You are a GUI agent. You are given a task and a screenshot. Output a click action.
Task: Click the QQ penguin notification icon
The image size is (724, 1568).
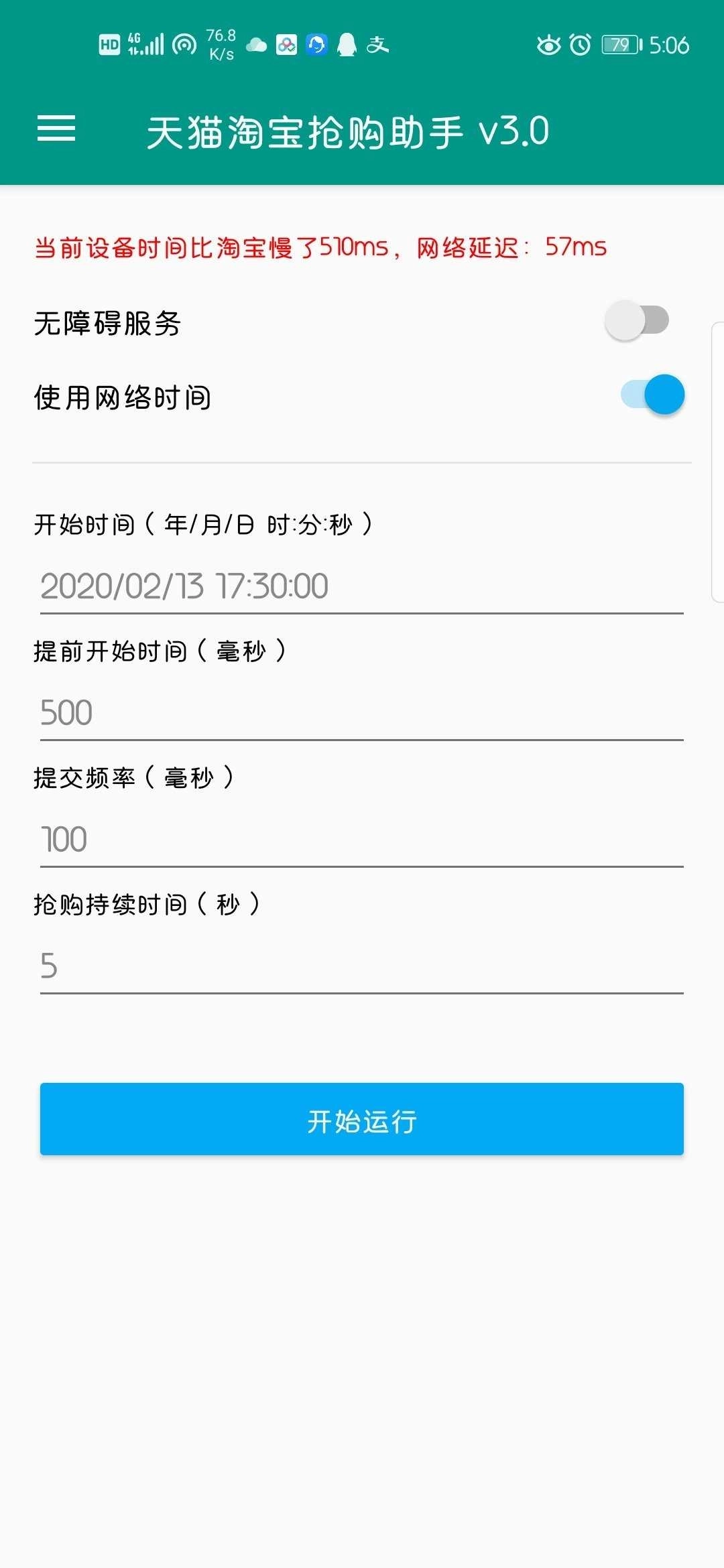point(346,45)
